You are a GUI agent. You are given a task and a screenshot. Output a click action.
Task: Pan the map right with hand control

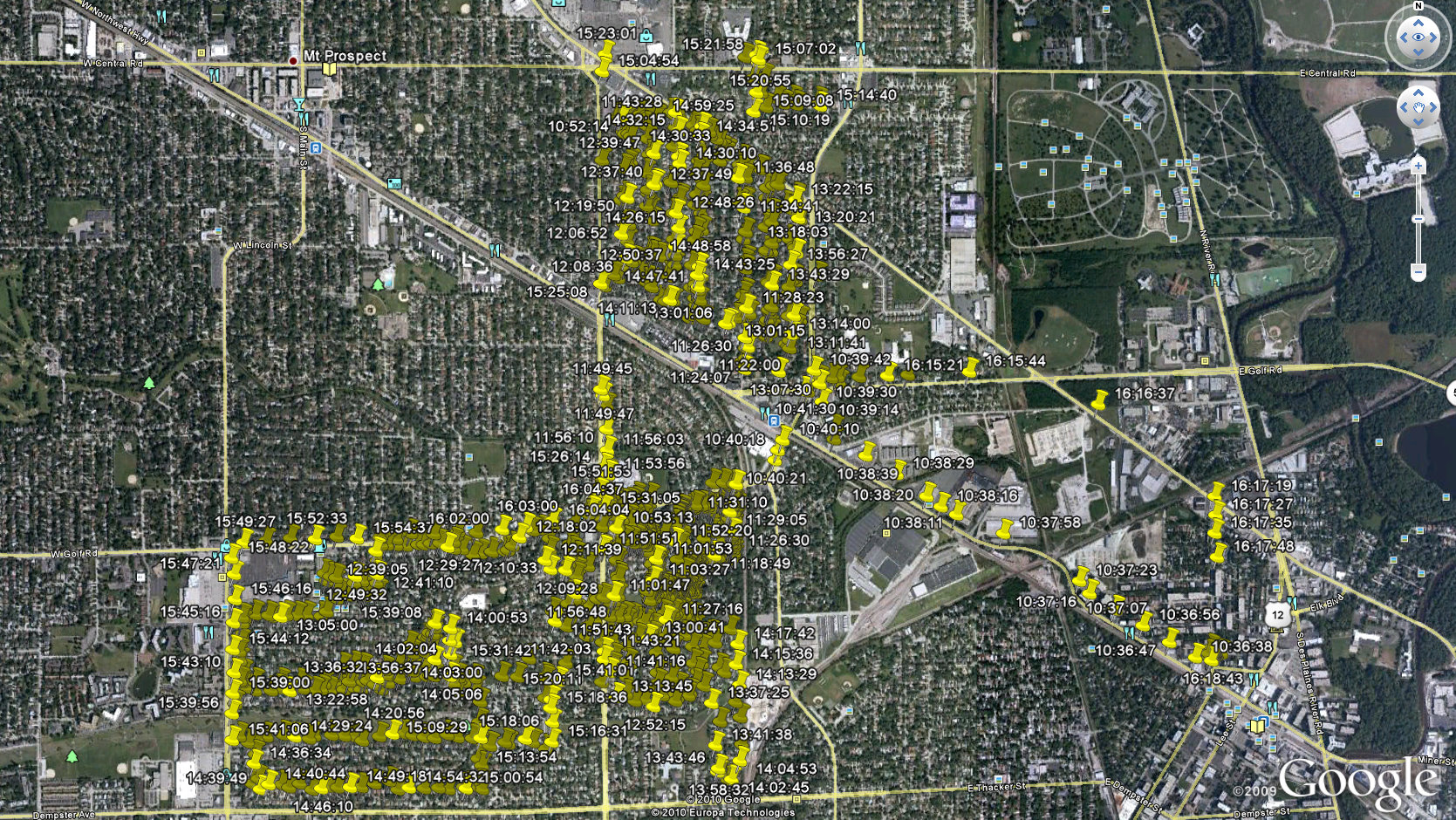tap(1433, 107)
